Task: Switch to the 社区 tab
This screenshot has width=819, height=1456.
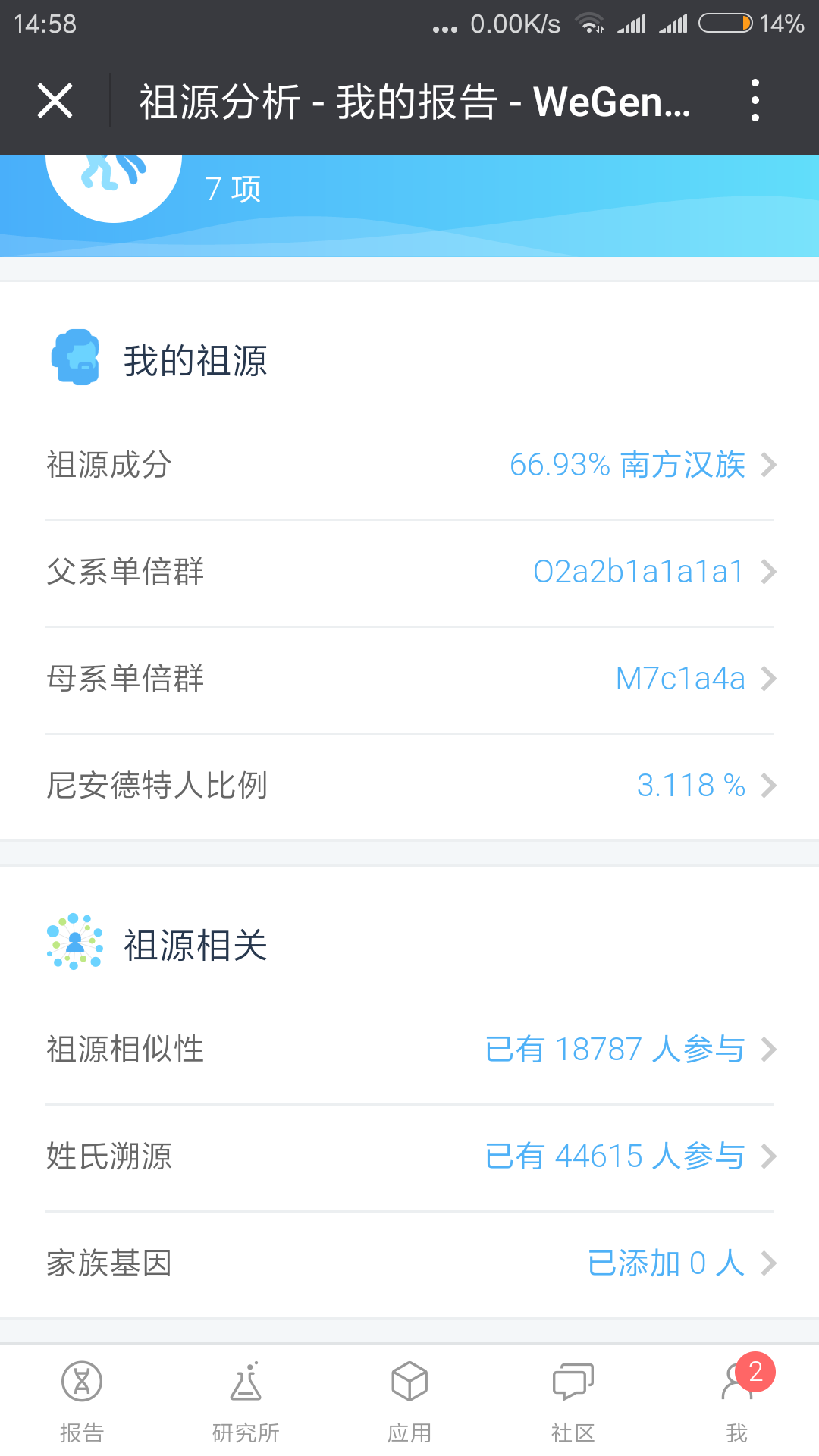Action: click(x=573, y=1401)
